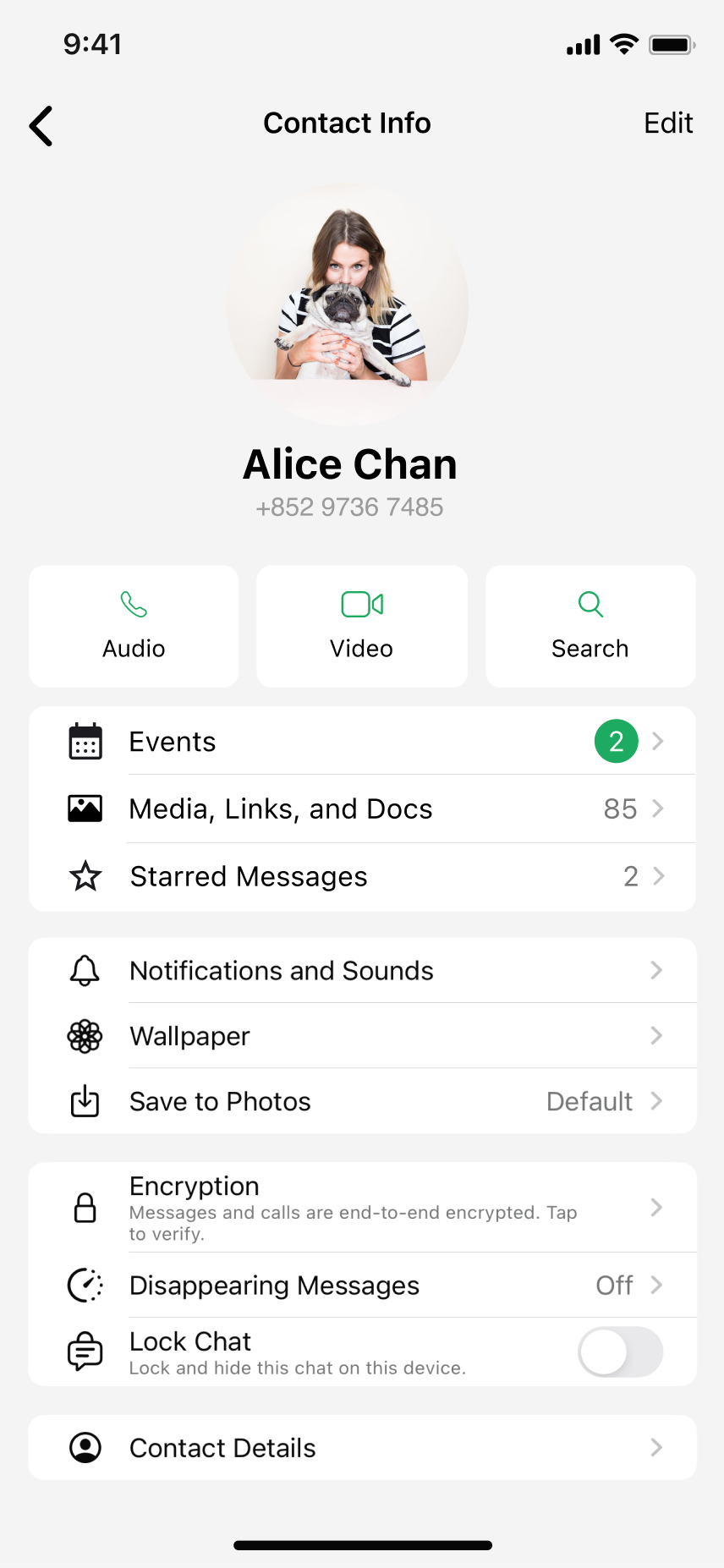Open Disappearing Messages setting
Viewport: 724px width, 1568px height.
coord(362,1285)
